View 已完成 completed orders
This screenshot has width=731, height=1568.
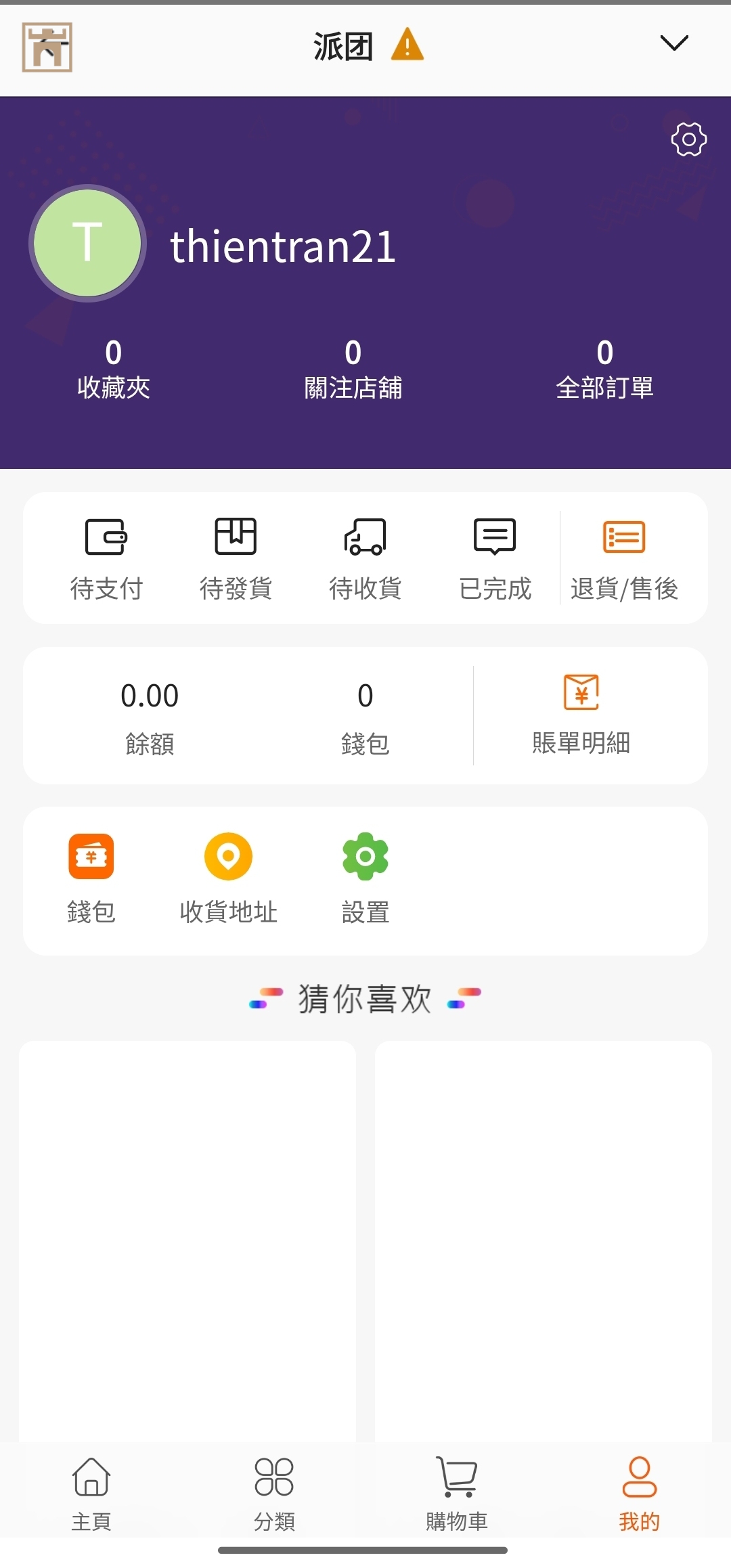[495, 558]
